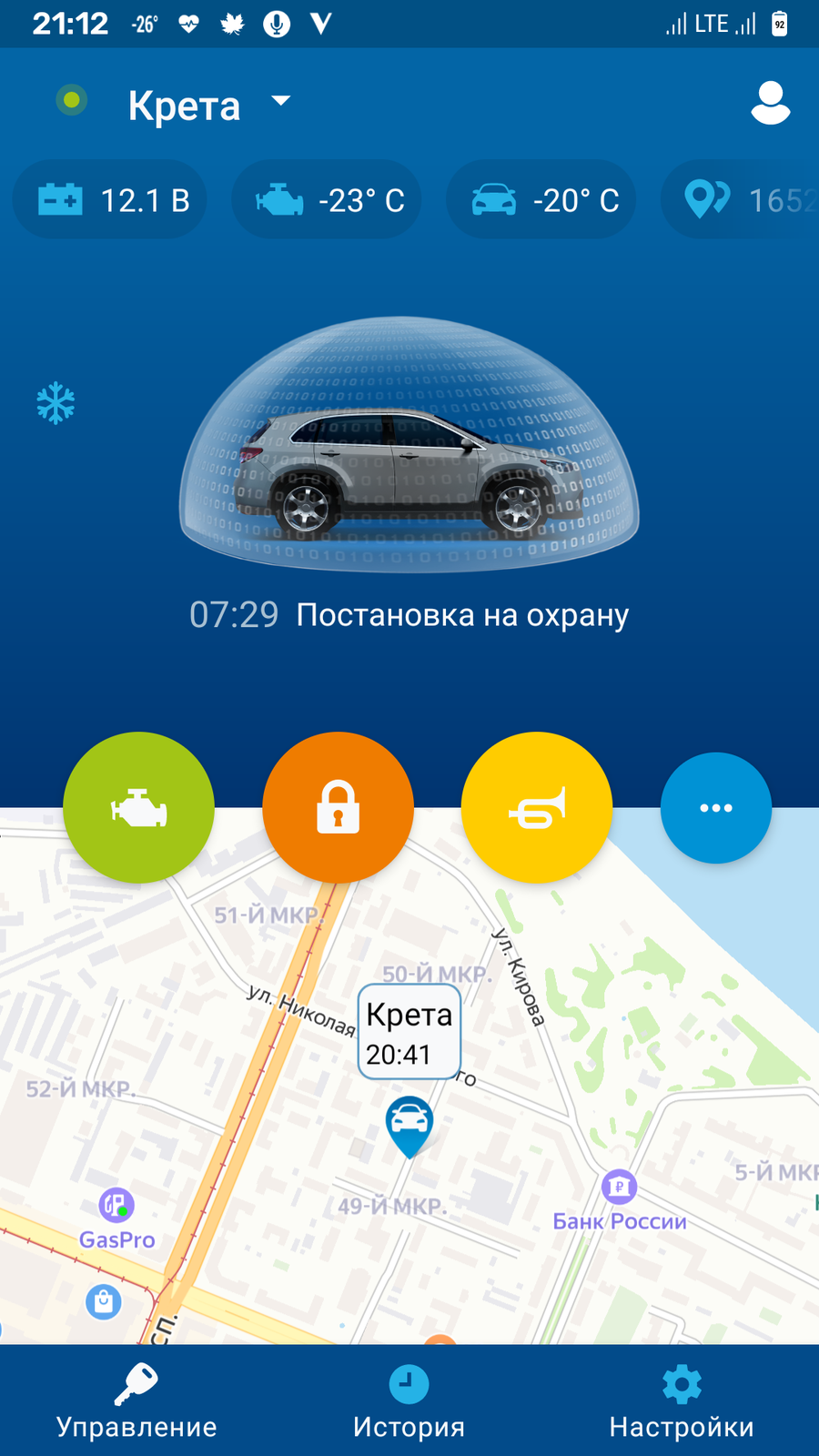Sound the horn with yellow button
Viewport: 819px width, 1456px height.
click(537, 807)
